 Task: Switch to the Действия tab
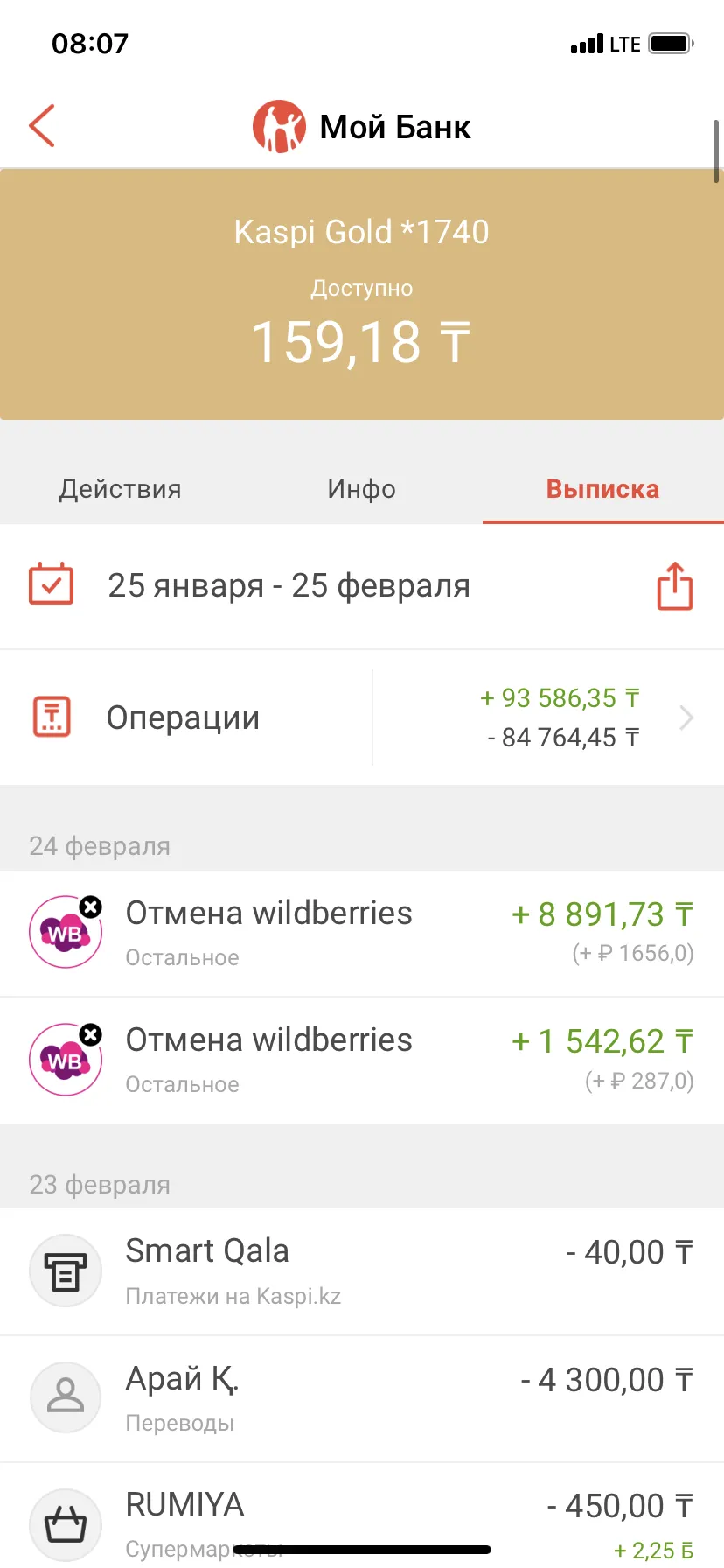click(x=121, y=489)
